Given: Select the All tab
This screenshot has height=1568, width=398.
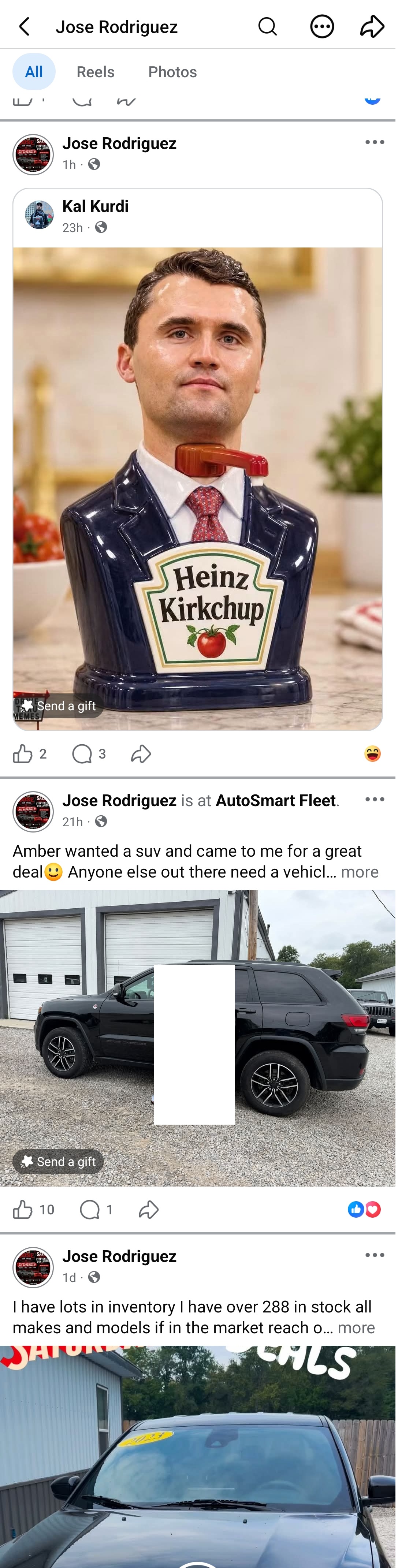Looking at the screenshot, I should [34, 72].
